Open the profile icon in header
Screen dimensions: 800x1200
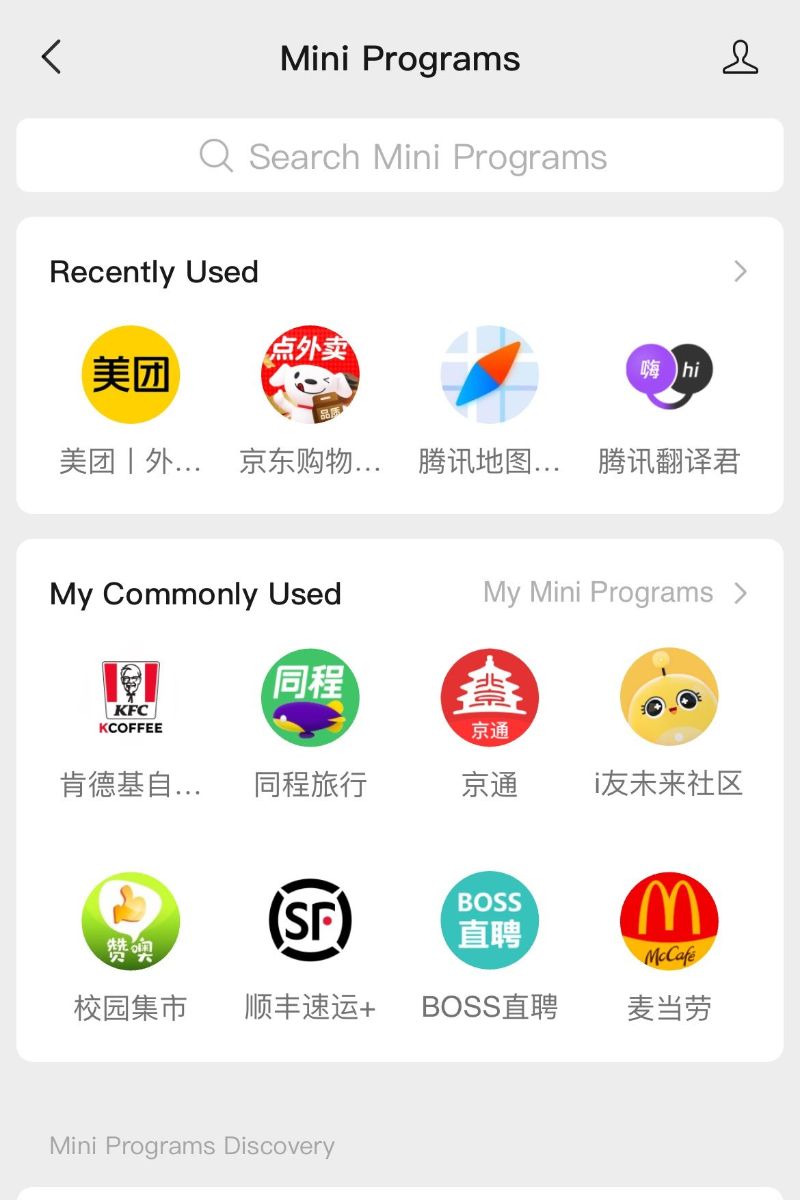click(740, 58)
